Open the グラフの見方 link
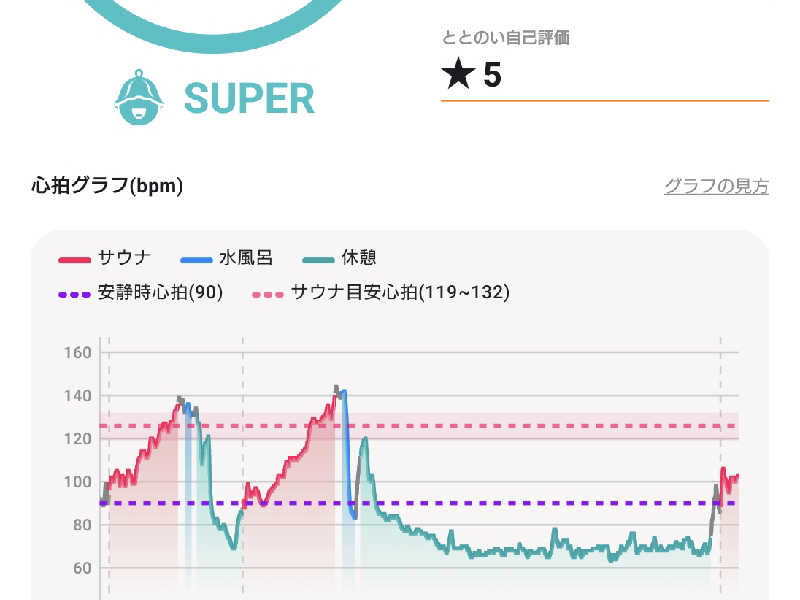The width and height of the screenshot is (800, 600). click(x=716, y=186)
